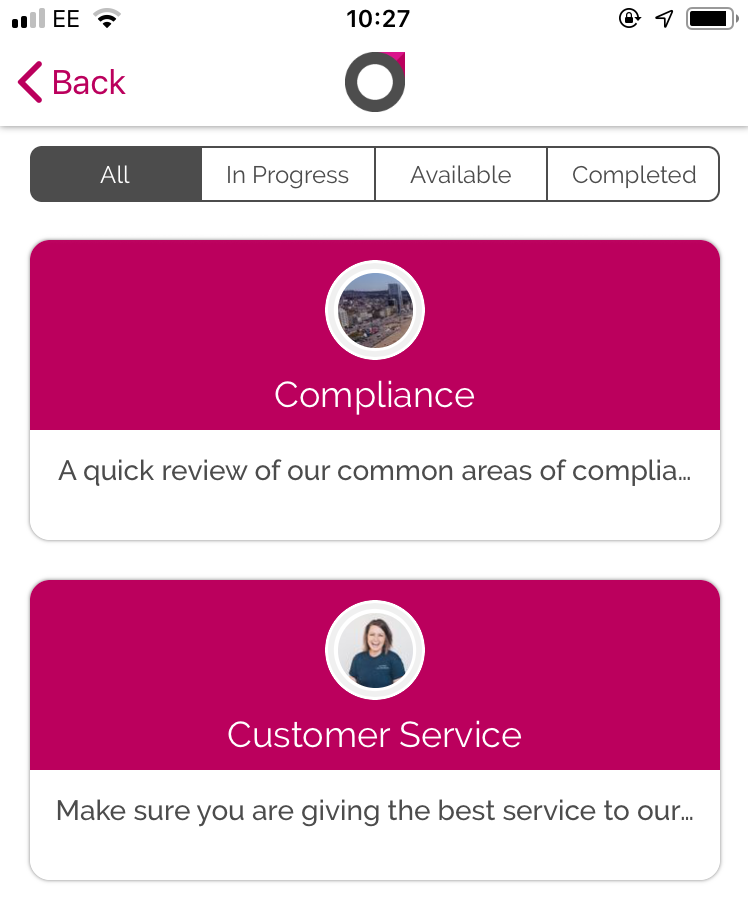Select the All filter segment

(116, 175)
